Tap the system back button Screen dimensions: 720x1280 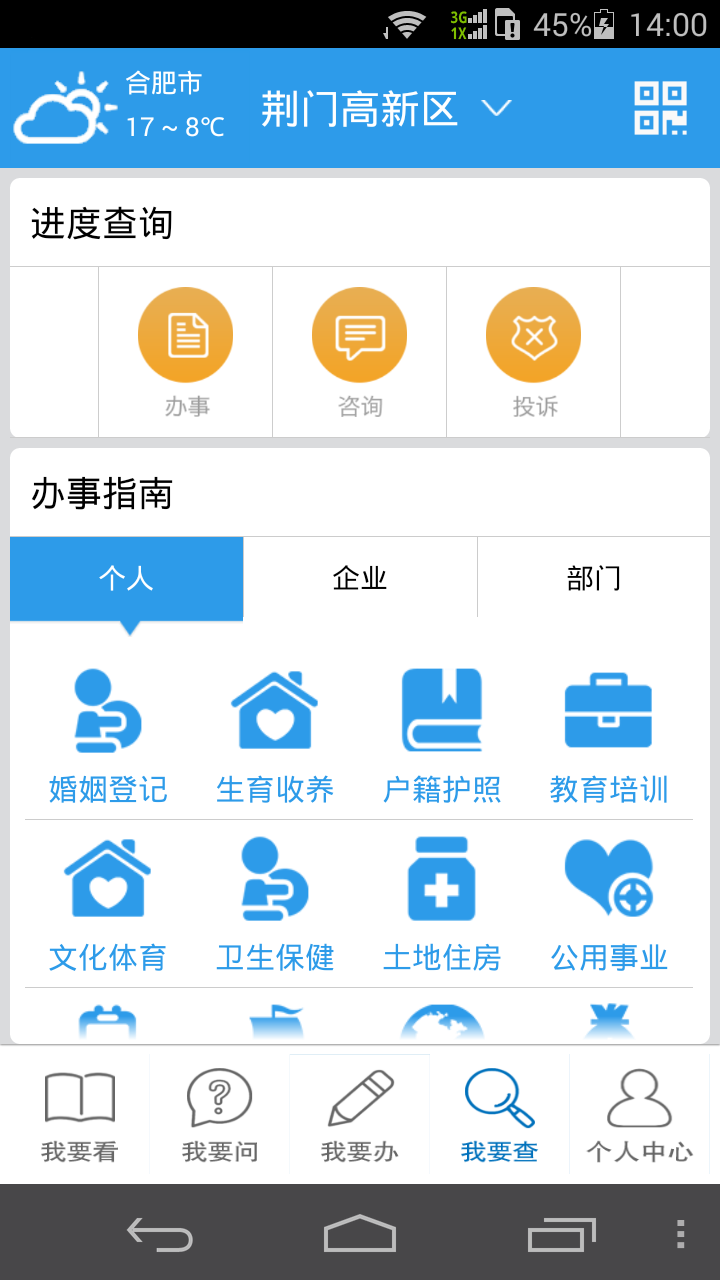point(160,1234)
